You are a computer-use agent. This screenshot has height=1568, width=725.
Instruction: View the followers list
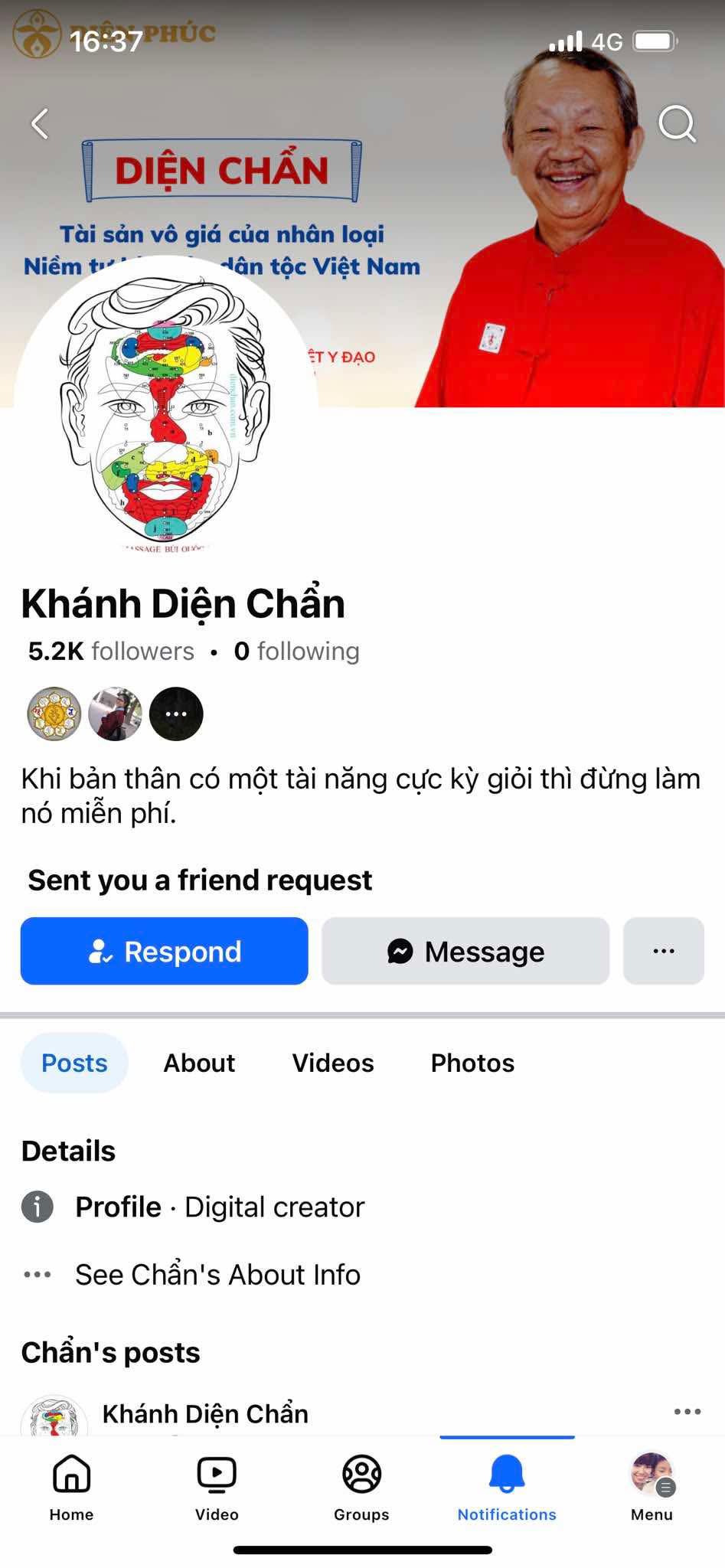(111, 651)
